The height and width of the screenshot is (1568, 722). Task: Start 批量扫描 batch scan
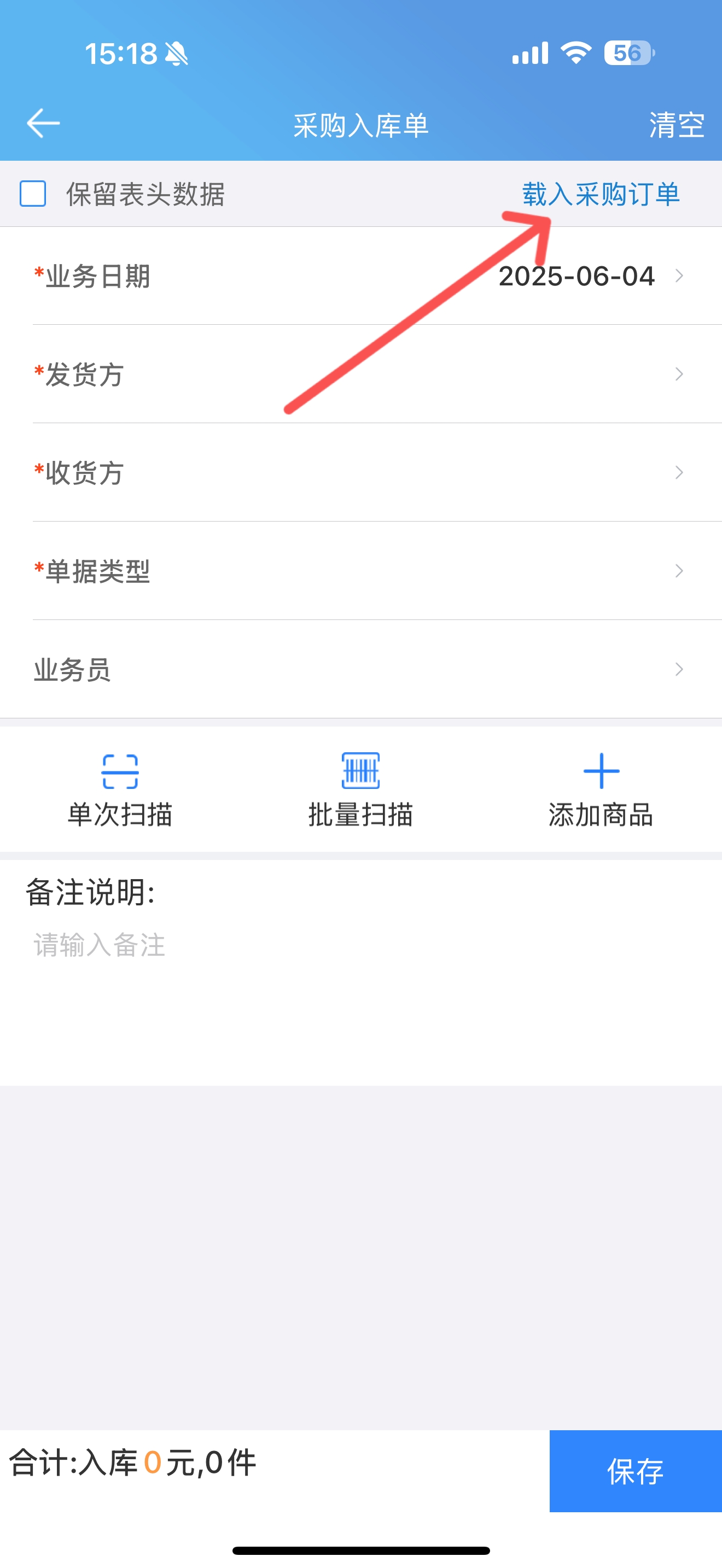pyautogui.click(x=360, y=789)
